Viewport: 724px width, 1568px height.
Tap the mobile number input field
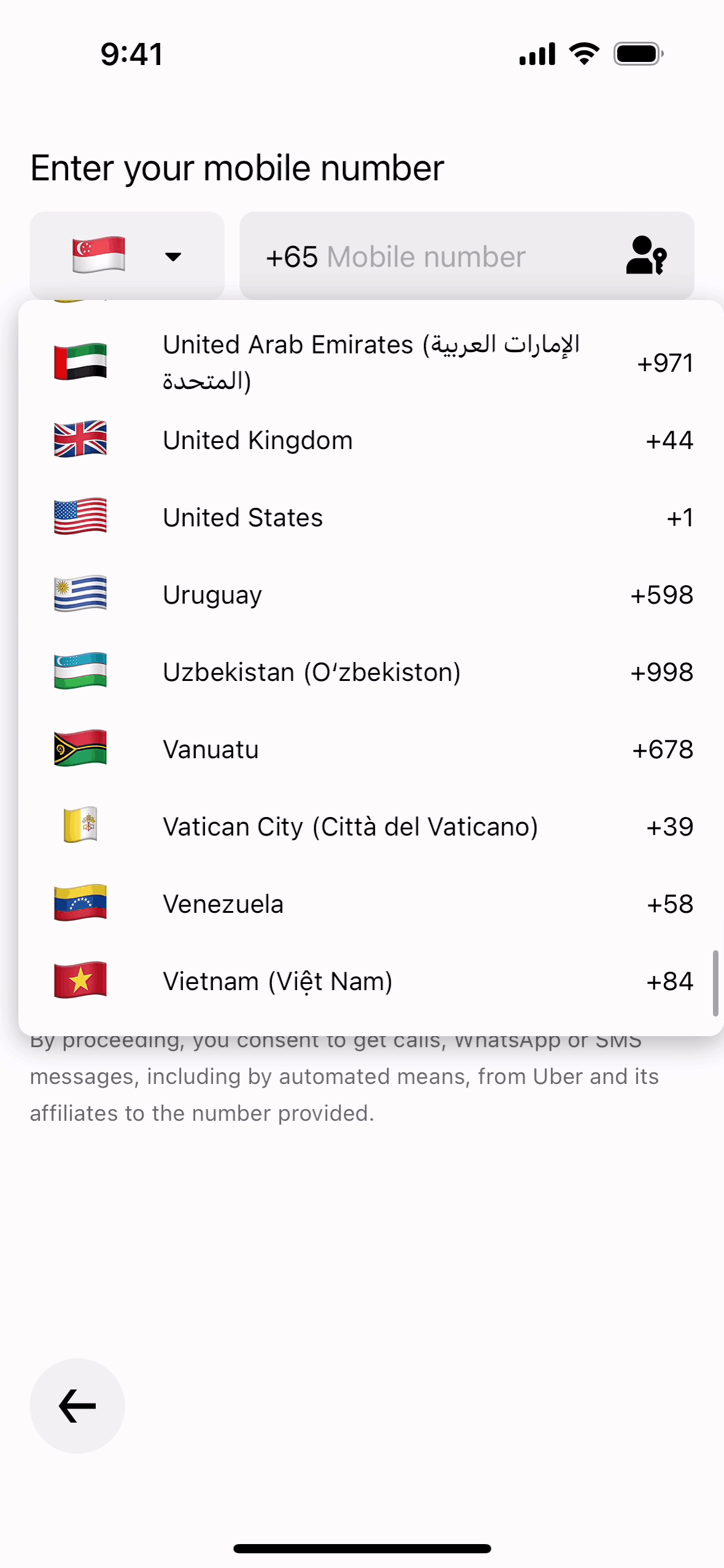coord(429,257)
